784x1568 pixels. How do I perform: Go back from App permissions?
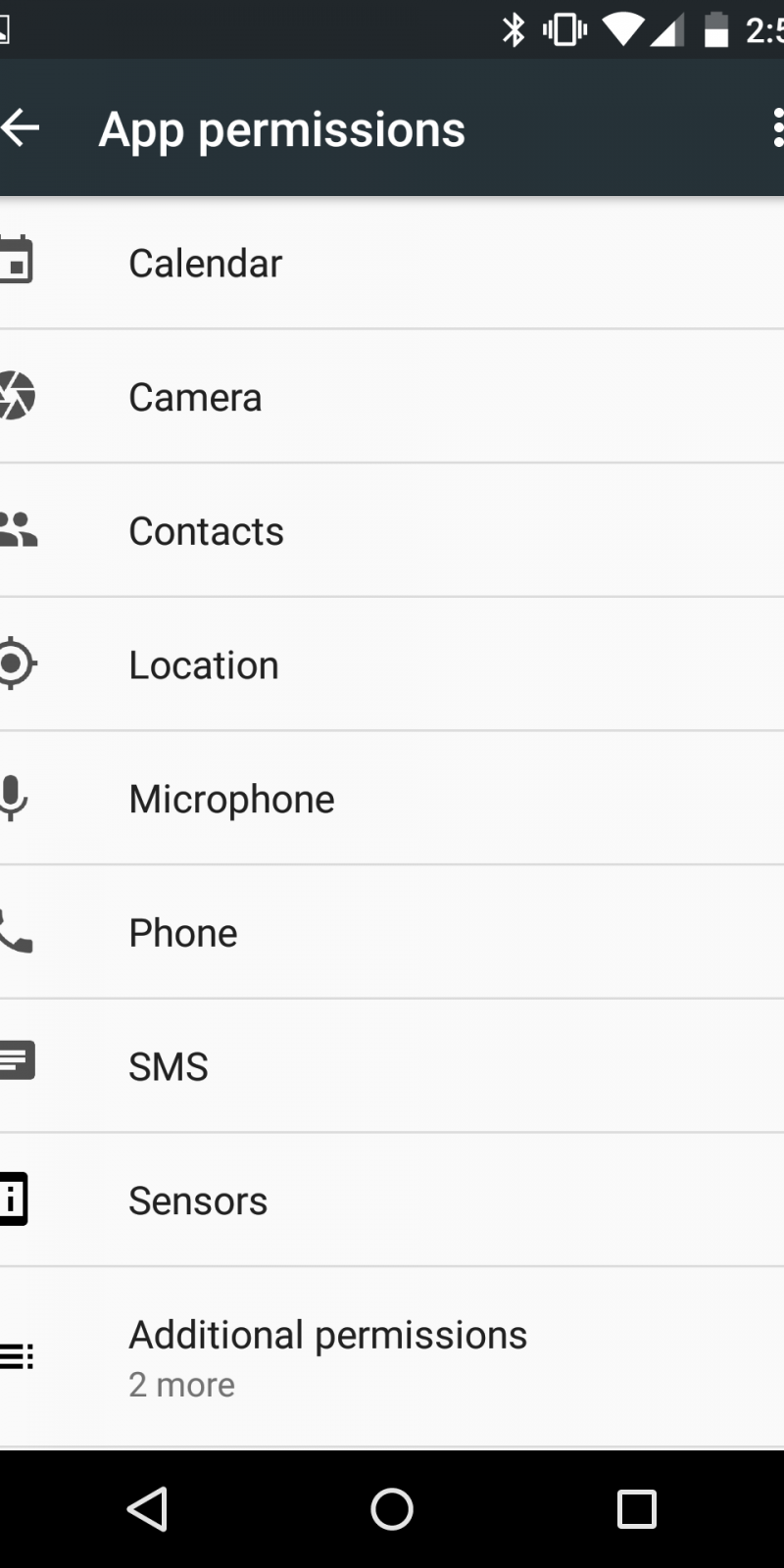point(22,127)
